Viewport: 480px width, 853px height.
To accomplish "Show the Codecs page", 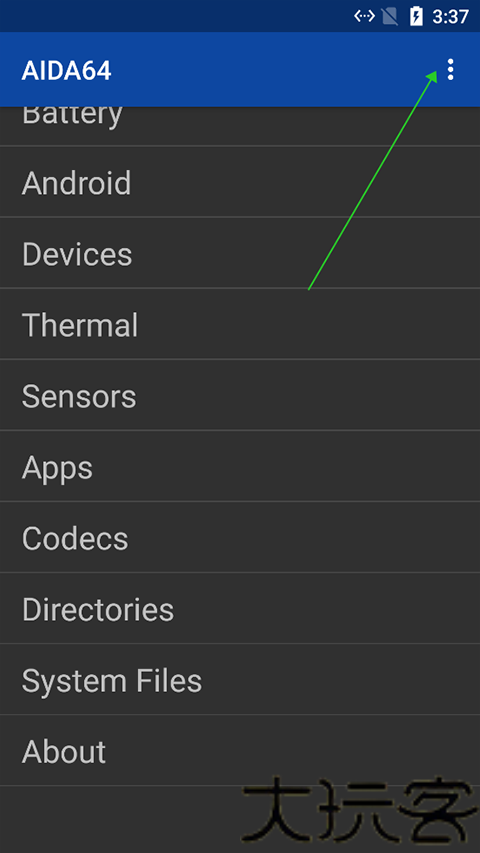I will 240,537.
